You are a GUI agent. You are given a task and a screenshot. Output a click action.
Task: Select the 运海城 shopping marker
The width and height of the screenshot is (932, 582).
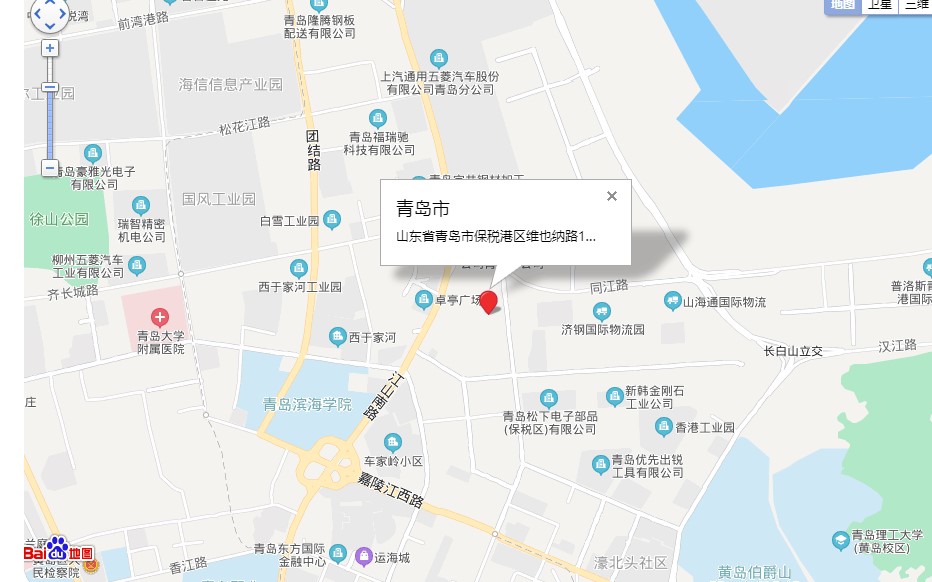point(364,556)
